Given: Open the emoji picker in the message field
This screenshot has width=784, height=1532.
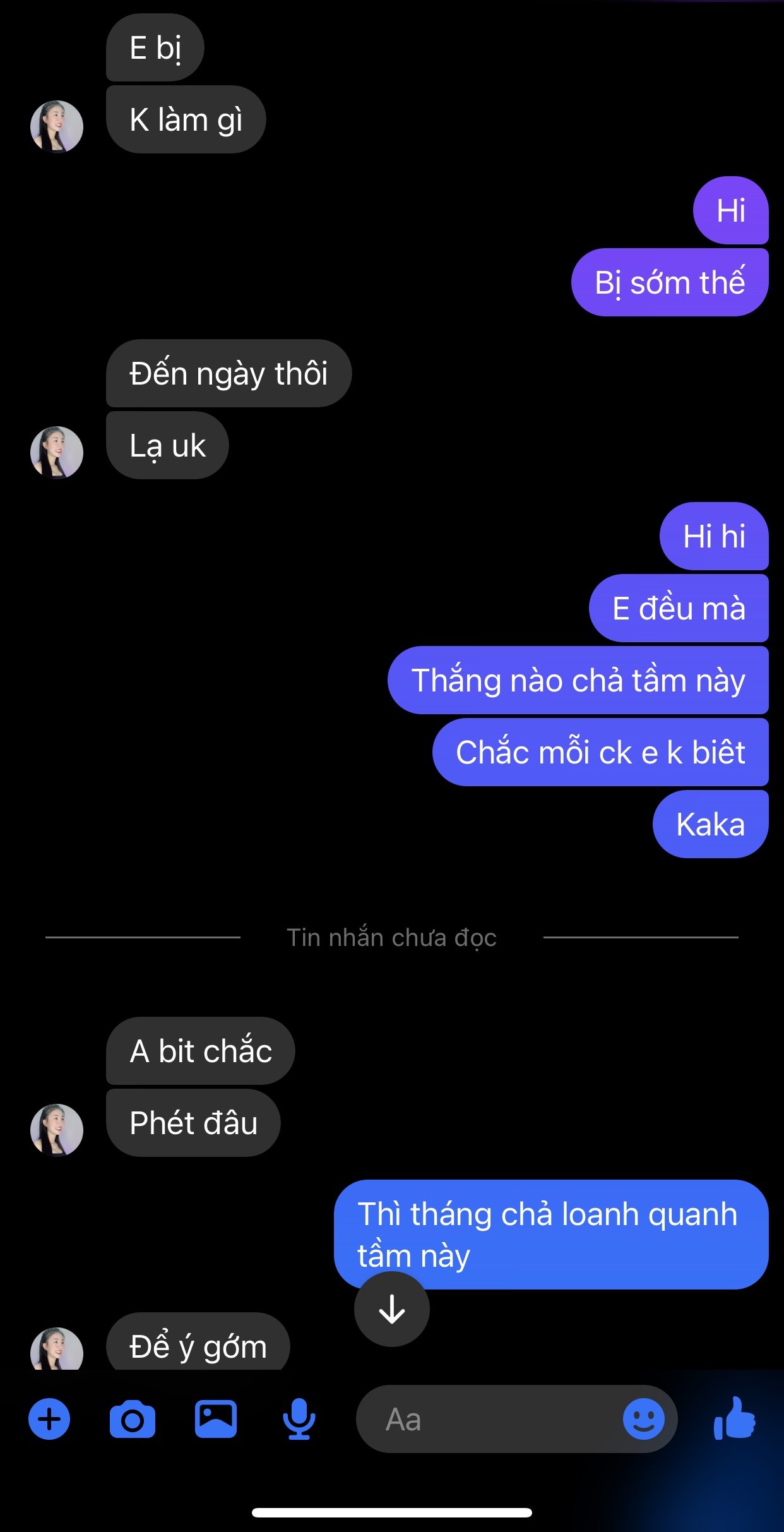Looking at the screenshot, I should pos(643,1420).
